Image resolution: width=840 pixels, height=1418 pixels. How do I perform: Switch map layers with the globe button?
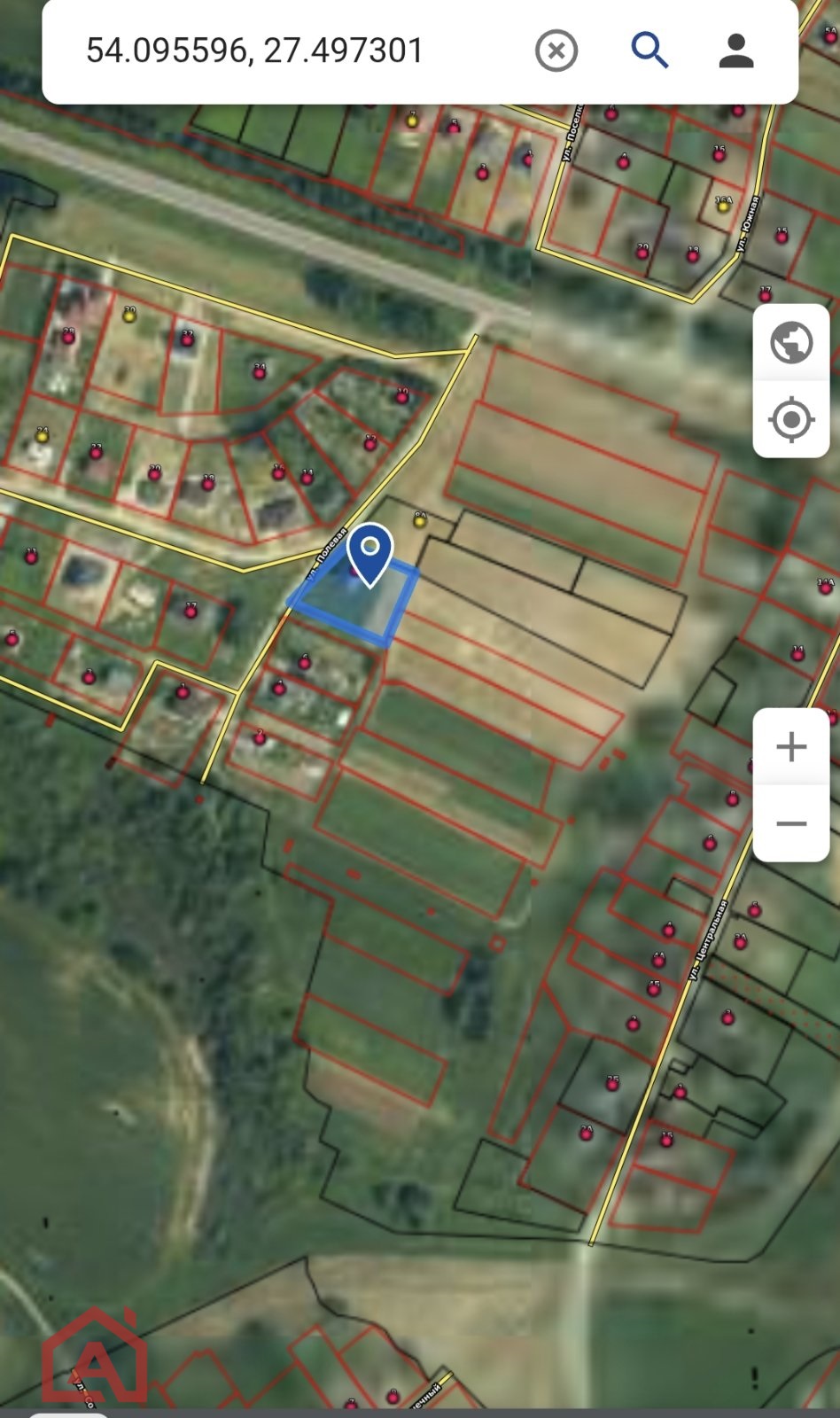click(791, 343)
